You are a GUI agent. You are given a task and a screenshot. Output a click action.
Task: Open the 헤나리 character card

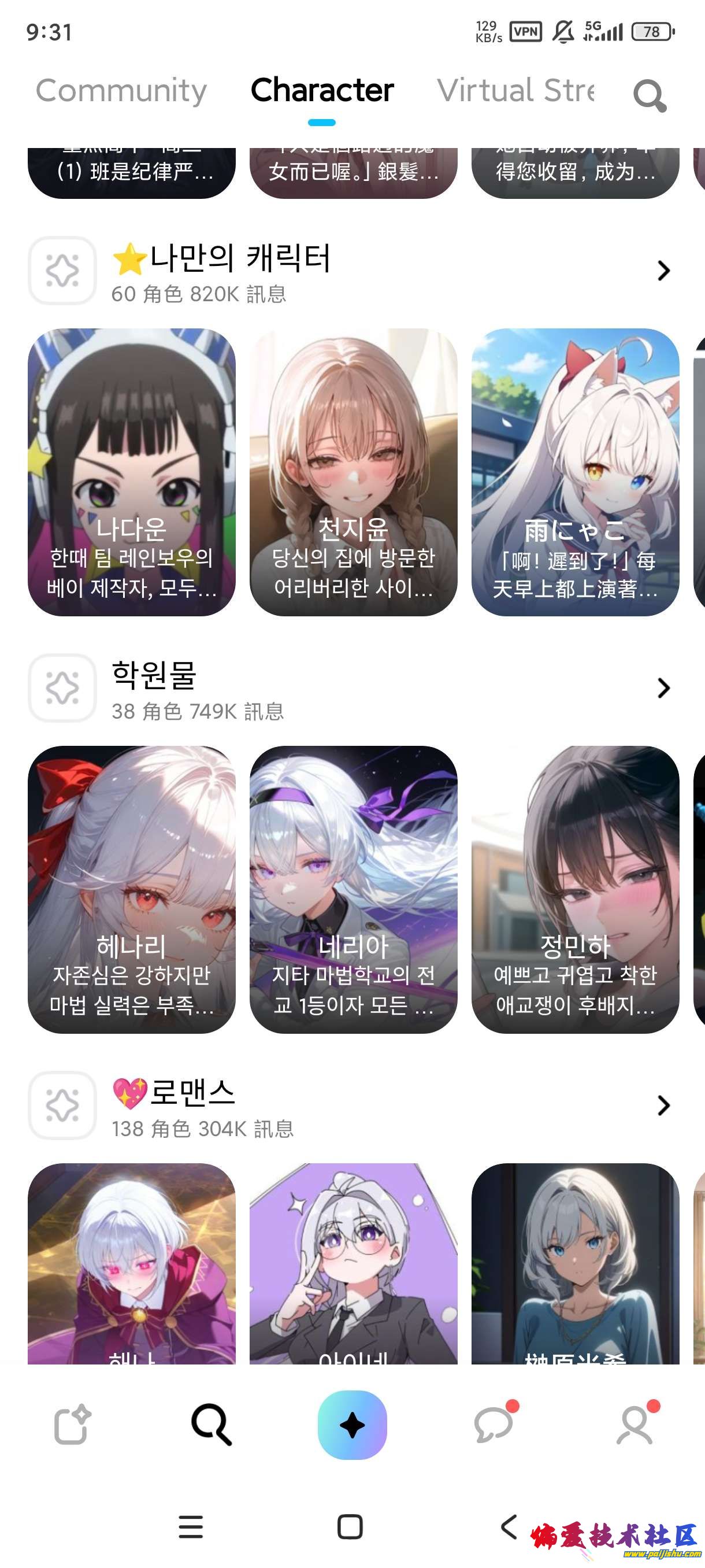pyautogui.click(x=131, y=889)
